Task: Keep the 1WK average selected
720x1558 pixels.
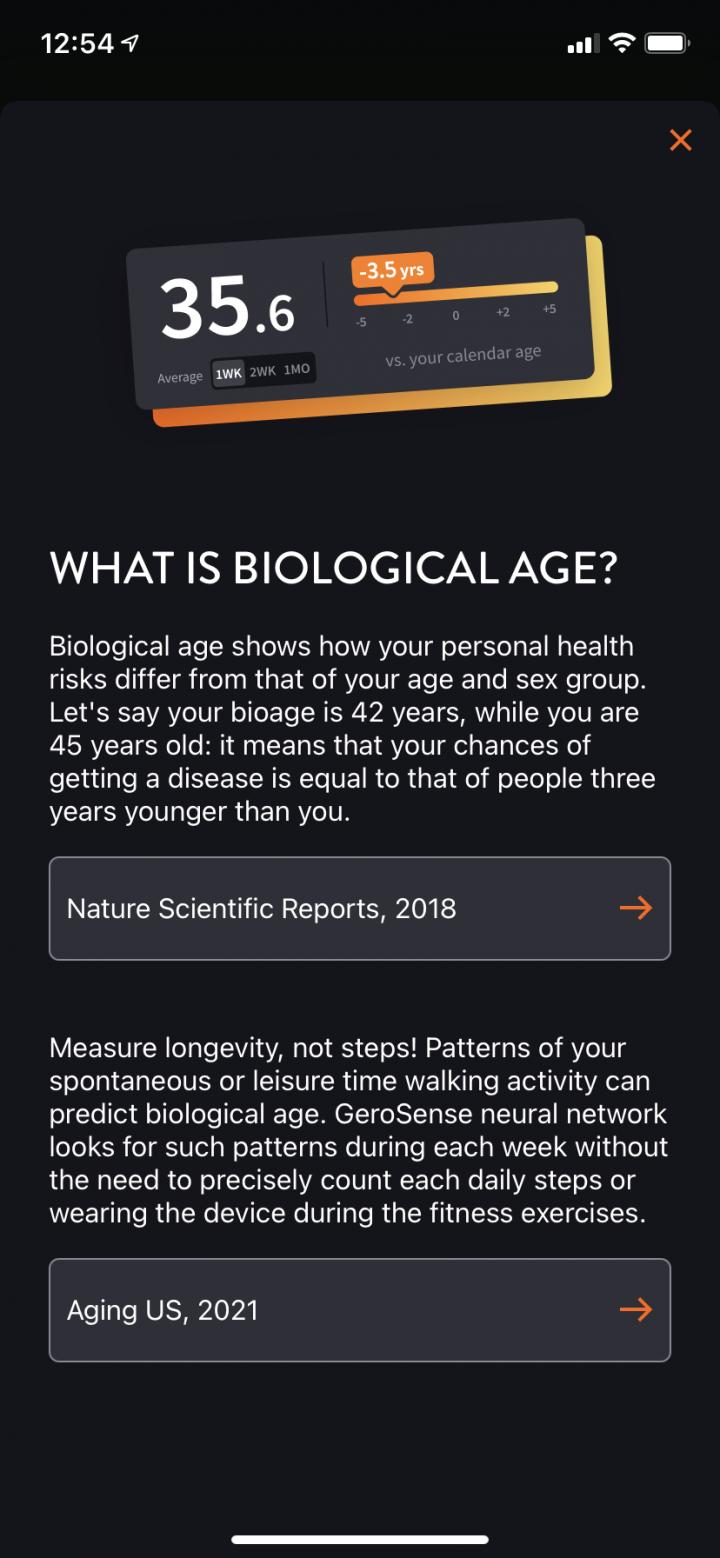Action: coord(228,371)
